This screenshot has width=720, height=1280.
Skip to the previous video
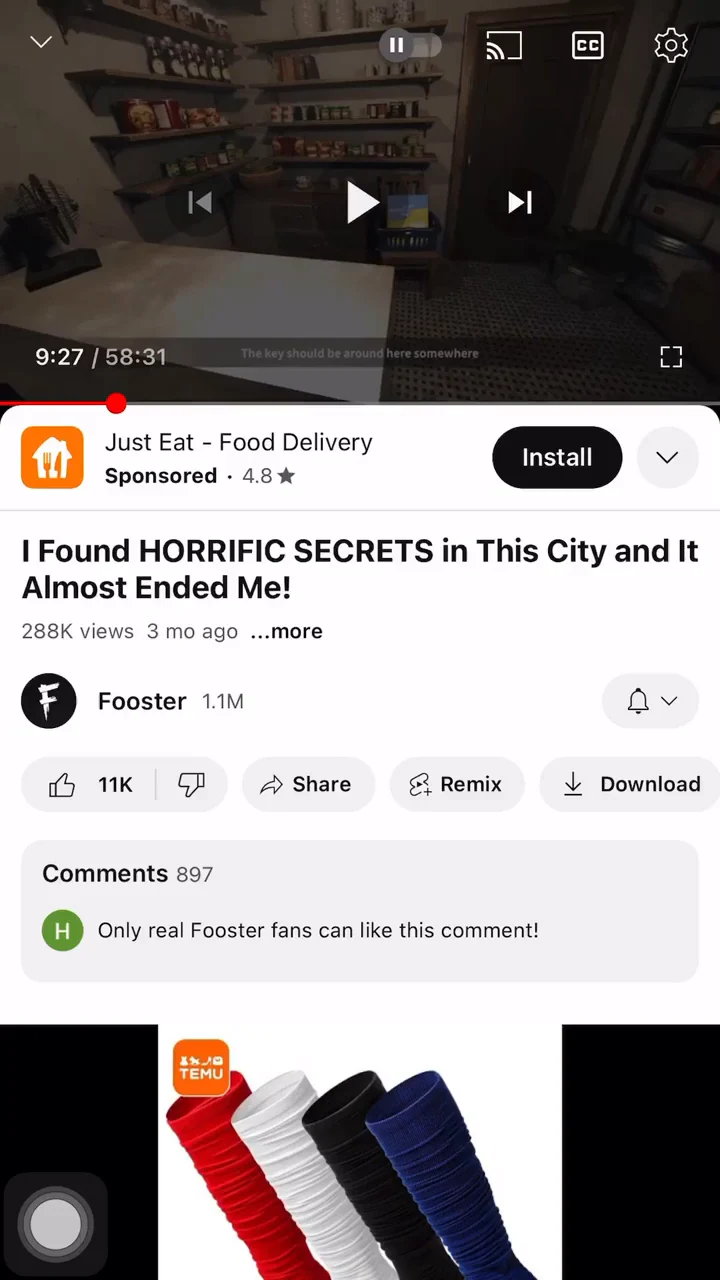[x=200, y=203]
